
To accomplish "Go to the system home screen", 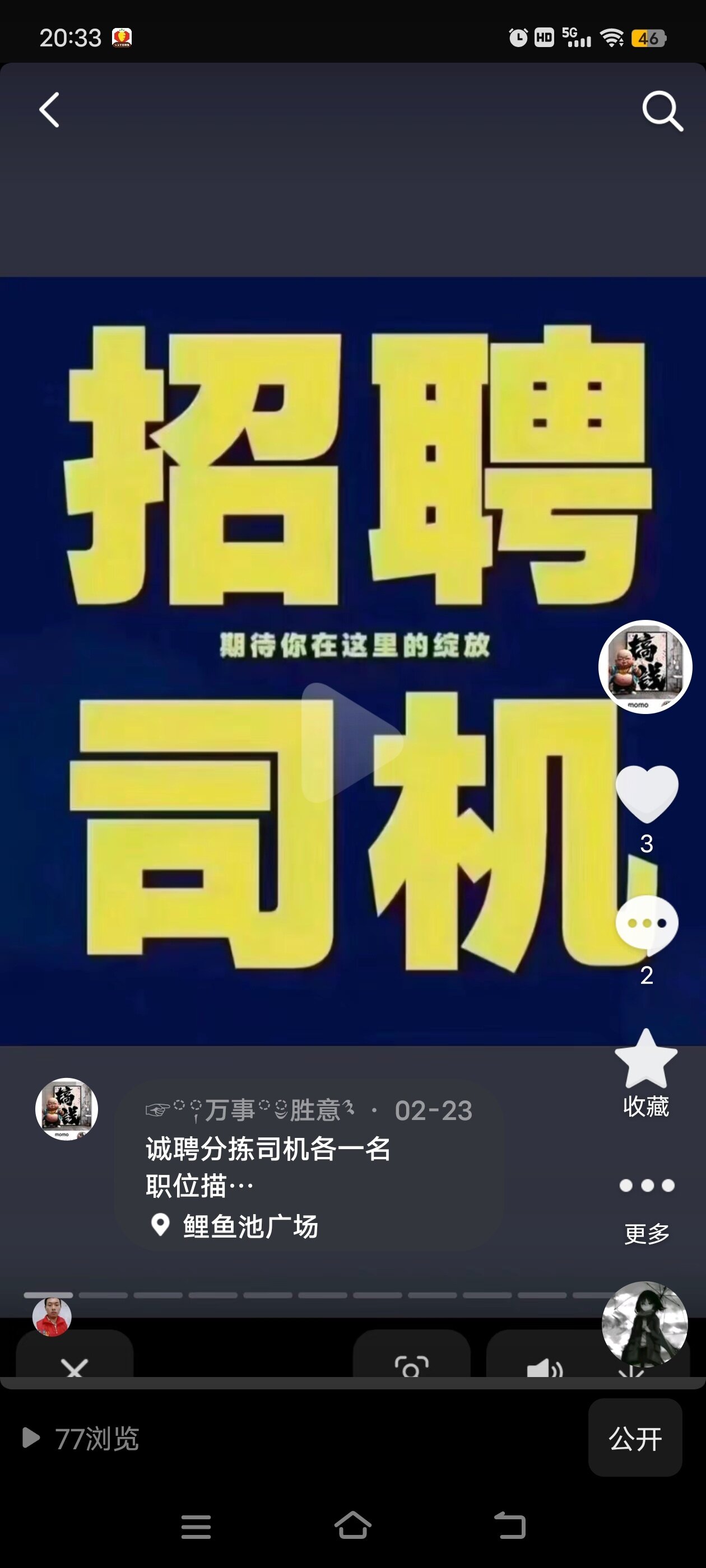I will pyautogui.click(x=352, y=1525).
